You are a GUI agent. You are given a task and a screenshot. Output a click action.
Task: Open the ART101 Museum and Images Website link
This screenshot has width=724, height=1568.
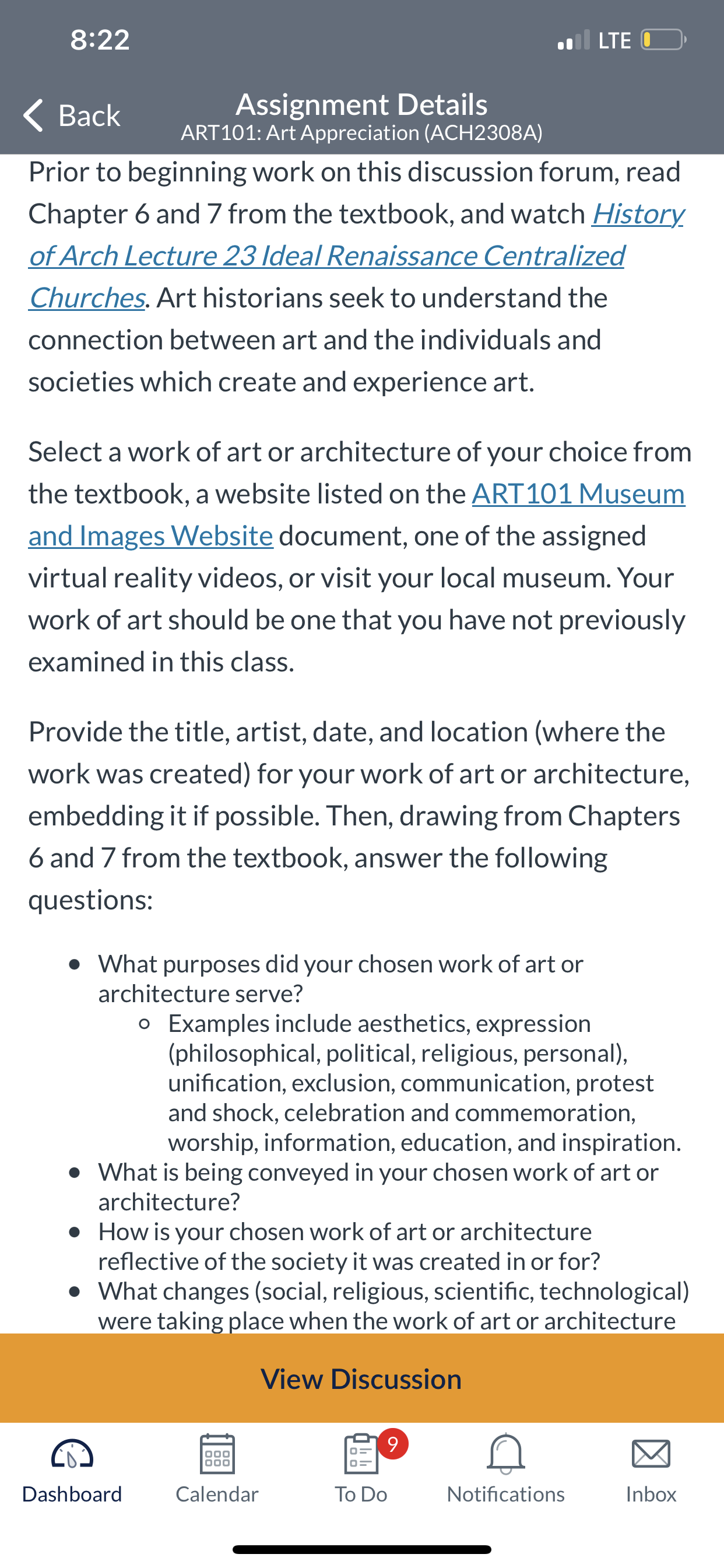[x=357, y=514]
